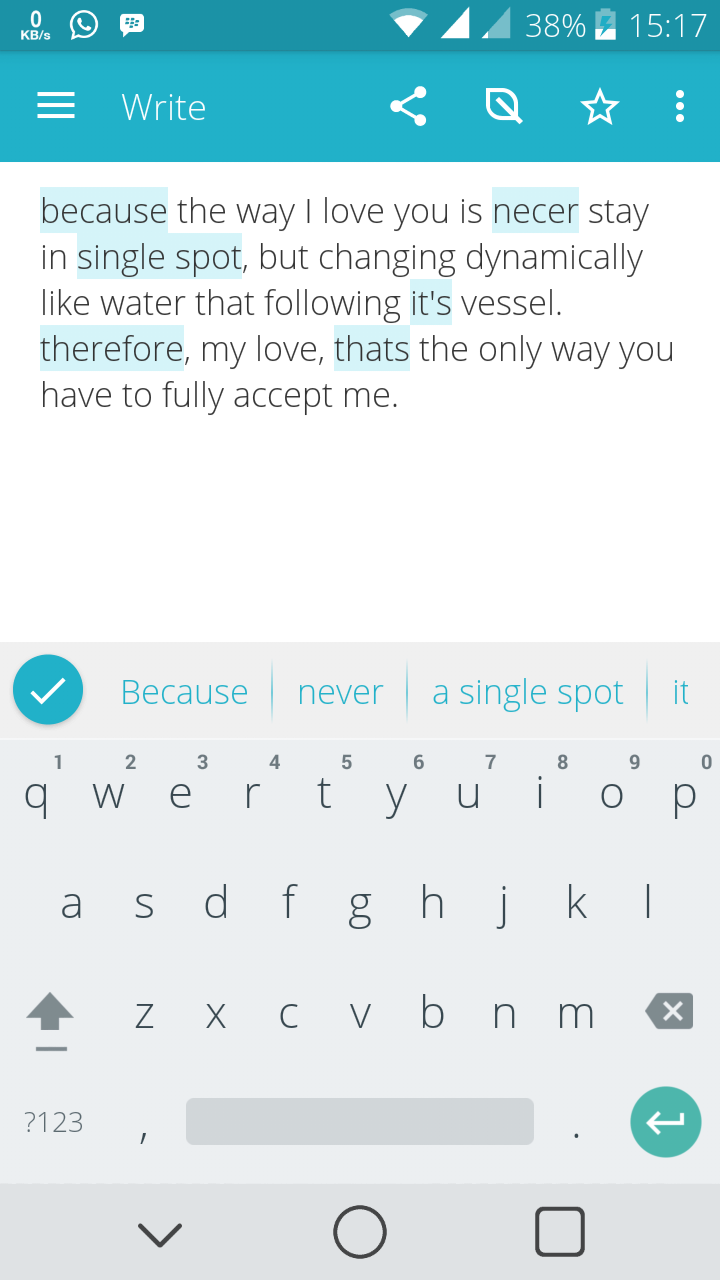This screenshot has height=1280, width=720.
Task: Select the highlighted phrase "single spot"
Action: (159, 257)
